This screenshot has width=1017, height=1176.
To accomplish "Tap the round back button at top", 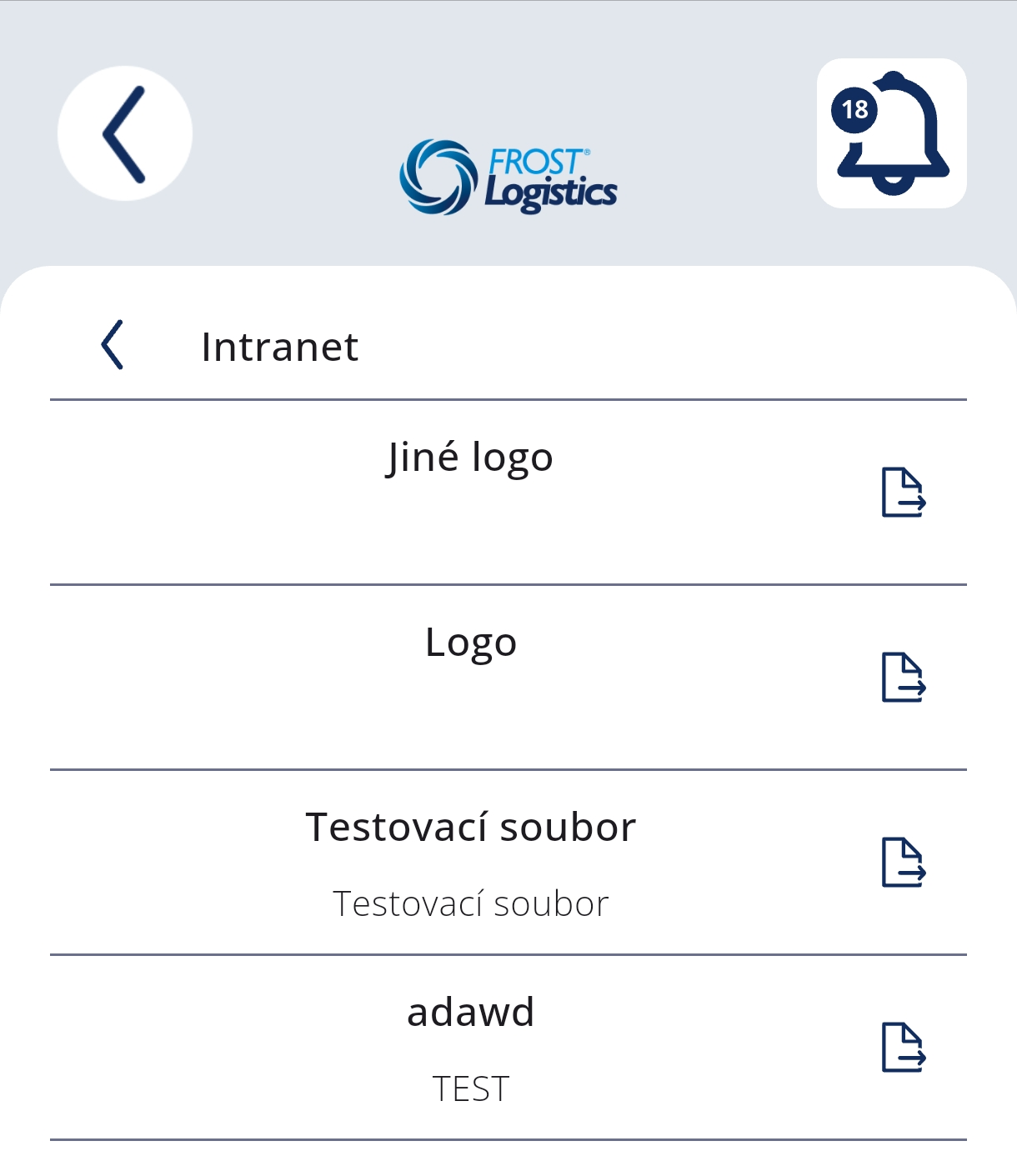I will (125, 133).
